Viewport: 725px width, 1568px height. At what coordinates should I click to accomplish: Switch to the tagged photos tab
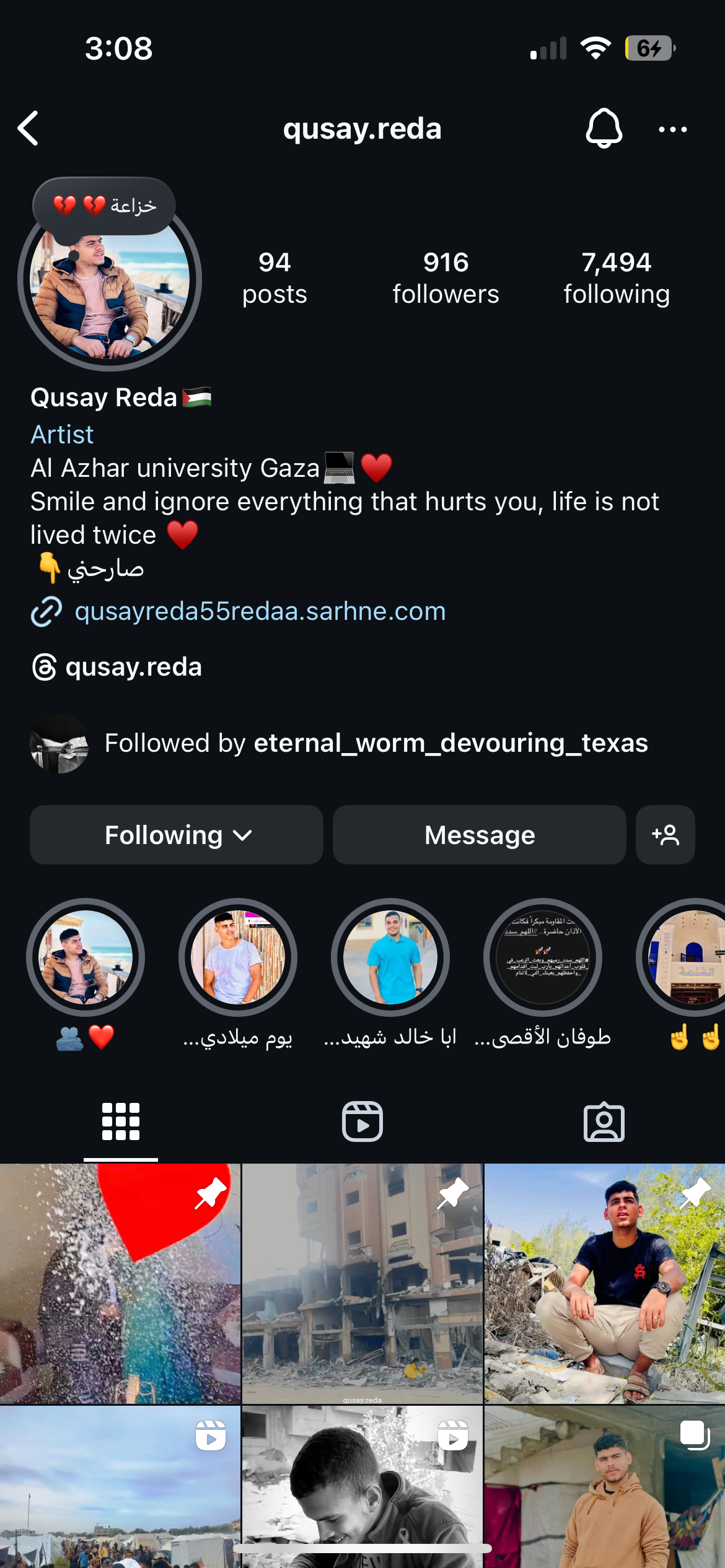click(604, 1122)
